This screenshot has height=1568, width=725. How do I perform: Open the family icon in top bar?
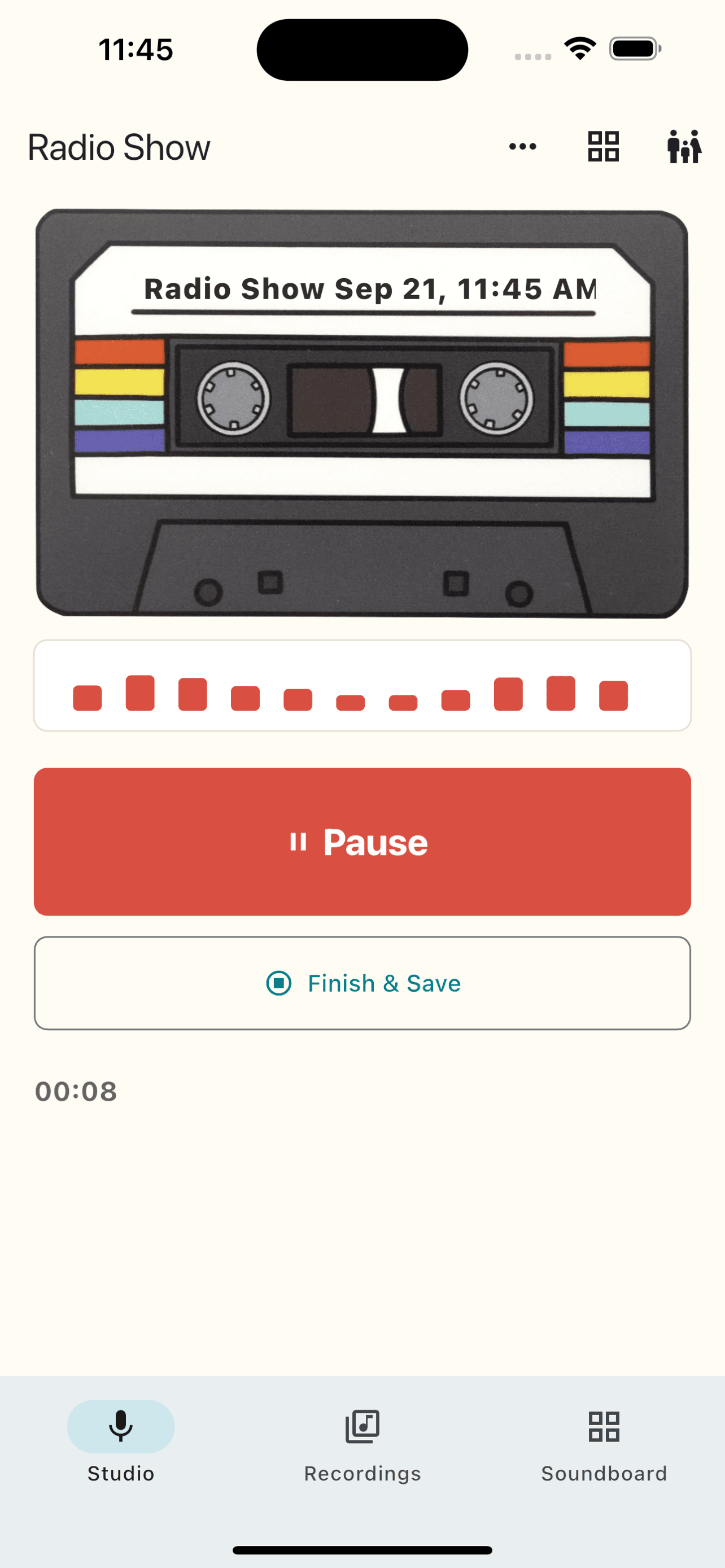click(x=684, y=147)
